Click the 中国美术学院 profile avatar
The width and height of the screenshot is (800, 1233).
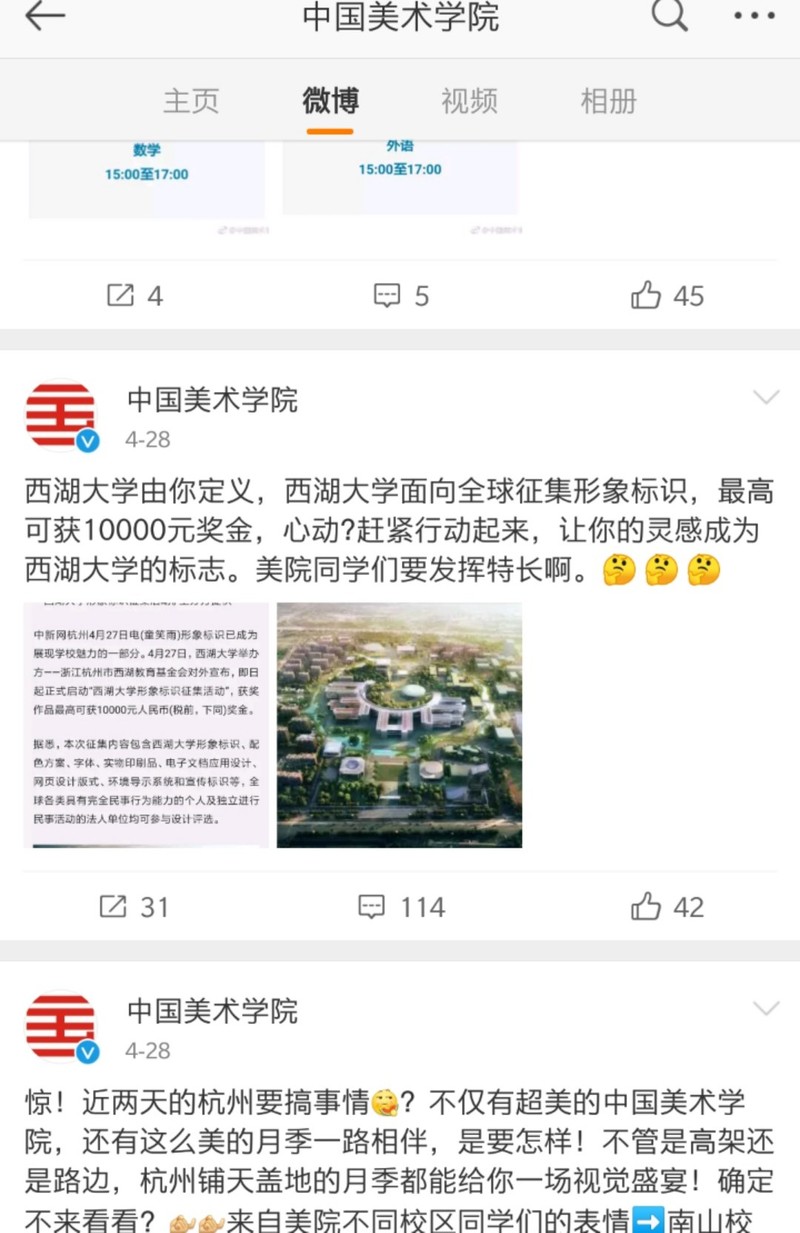point(60,413)
